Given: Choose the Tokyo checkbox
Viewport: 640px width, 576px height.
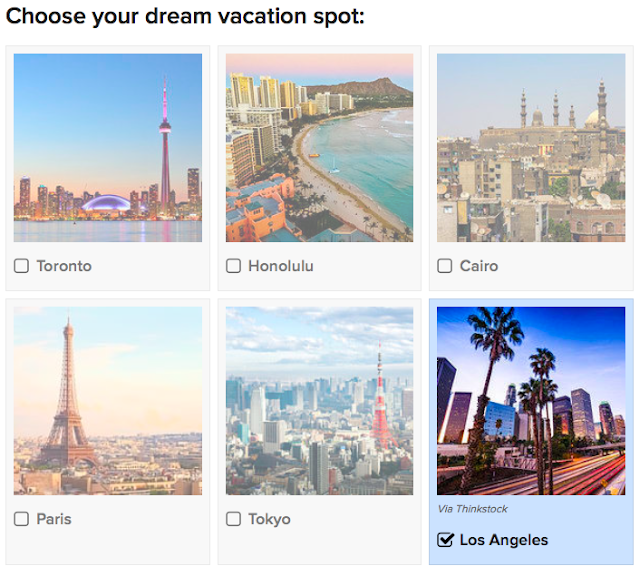Looking at the screenshot, I should [233, 519].
